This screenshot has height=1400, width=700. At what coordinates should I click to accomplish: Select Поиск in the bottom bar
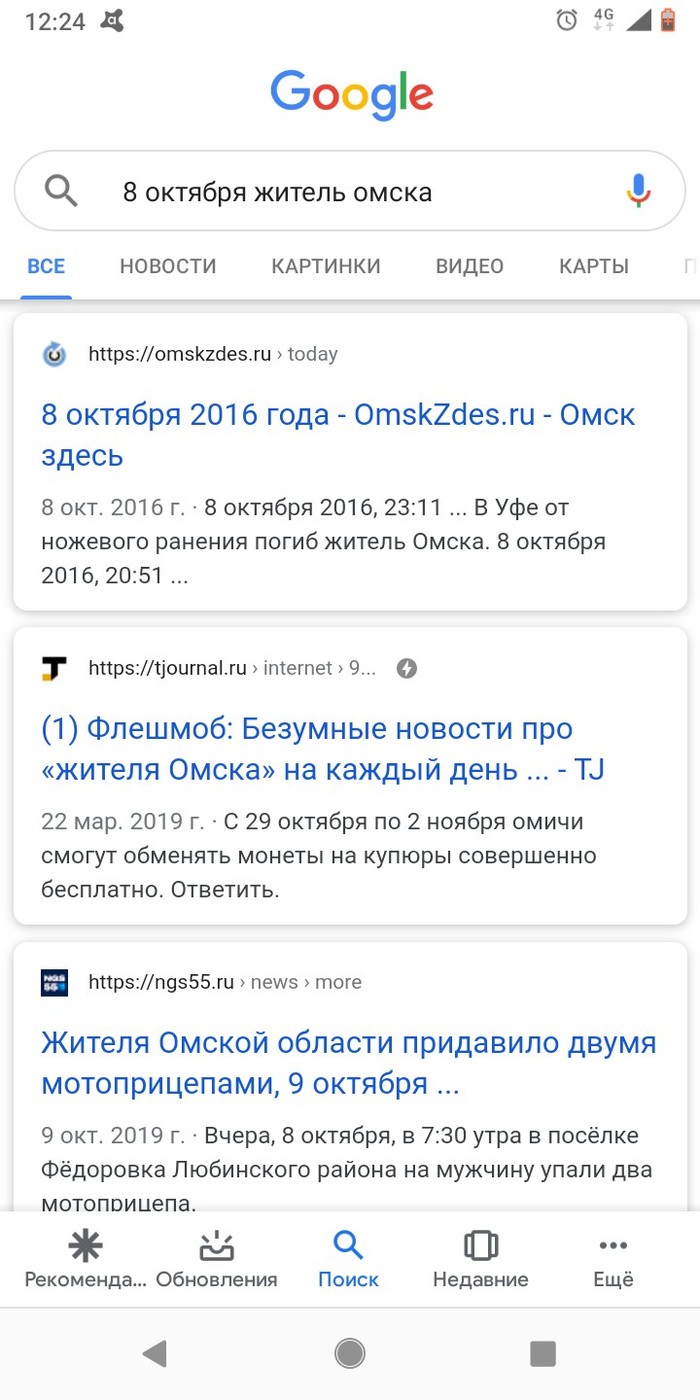coord(348,1260)
